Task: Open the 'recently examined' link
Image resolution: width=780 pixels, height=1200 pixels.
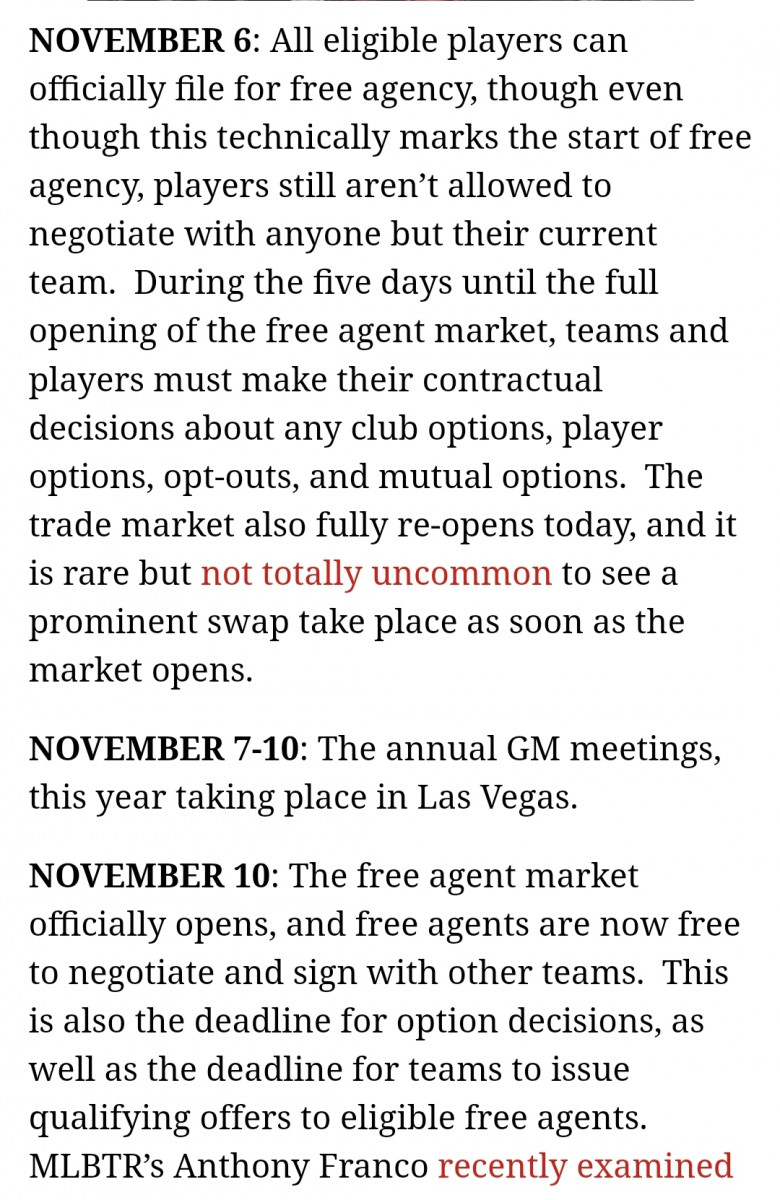Action: tap(585, 1166)
